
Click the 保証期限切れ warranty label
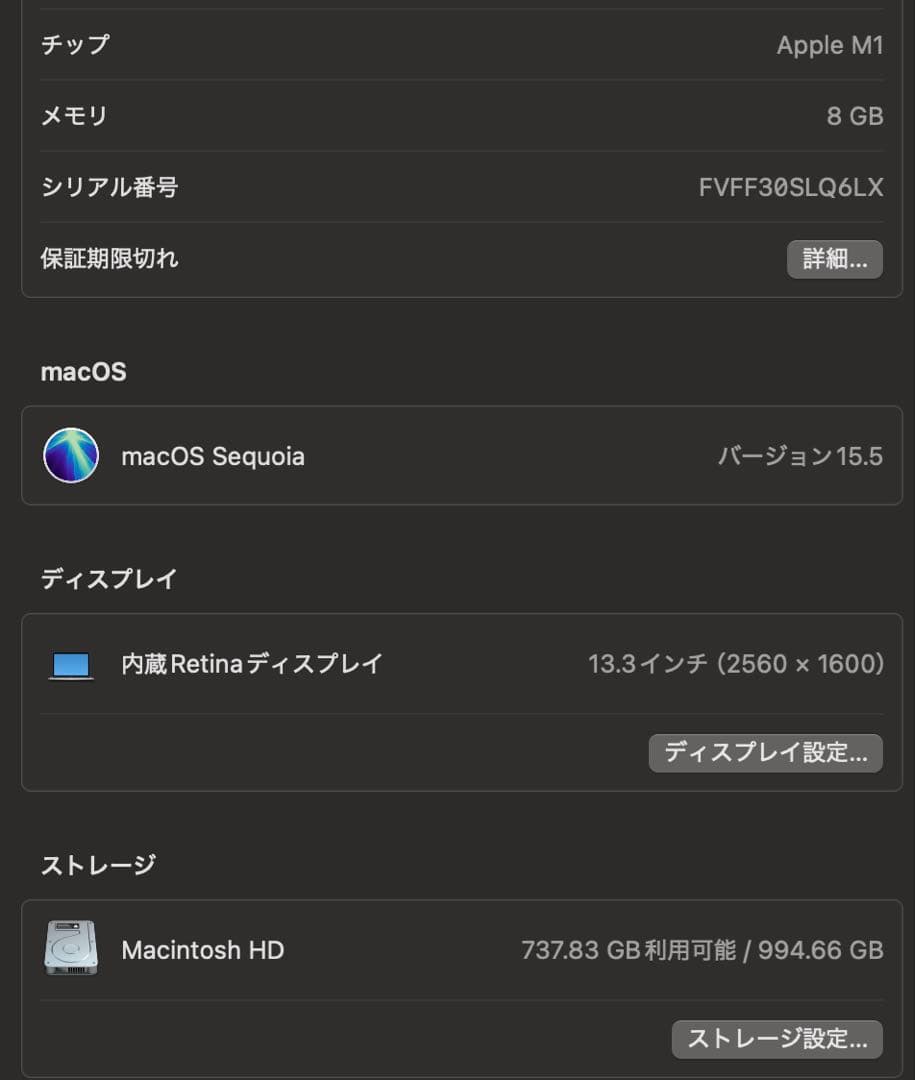(110, 258)
